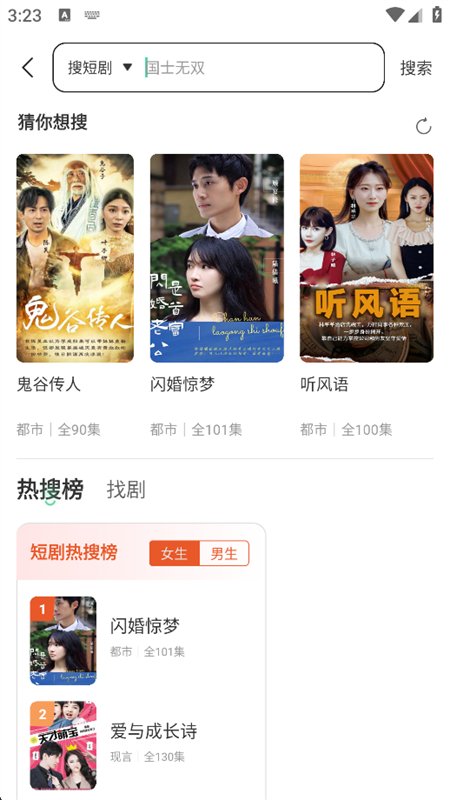Refresh the 猜你想搜 suggestions
This screenshot has width=450, height=800.
pos(423,126)
